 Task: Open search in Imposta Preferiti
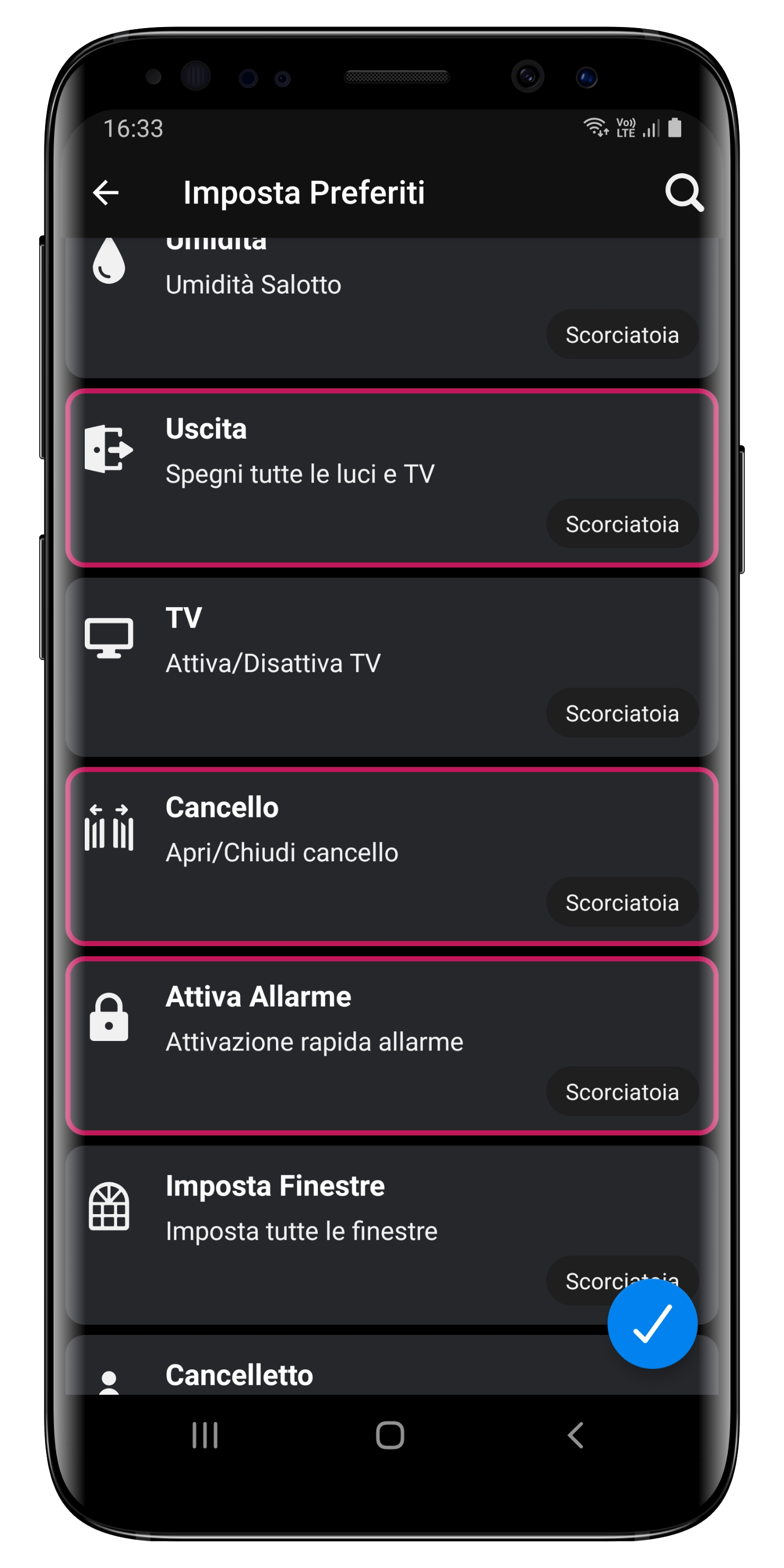click(x=684, y=193)
